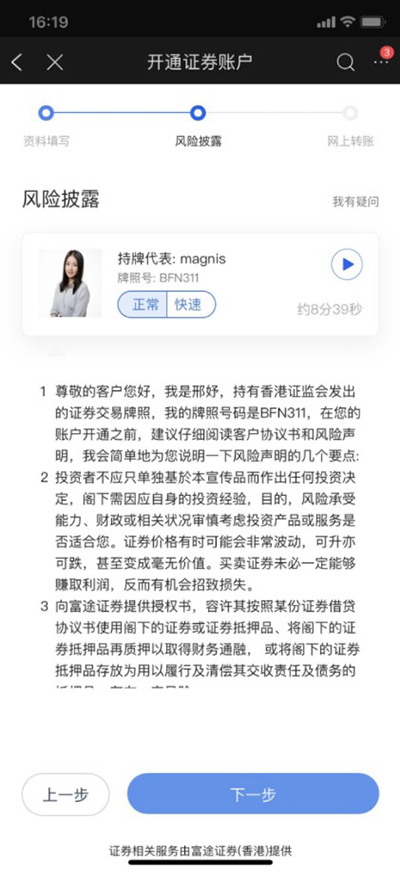Go back using the top-left arrow

coord(17,62)
